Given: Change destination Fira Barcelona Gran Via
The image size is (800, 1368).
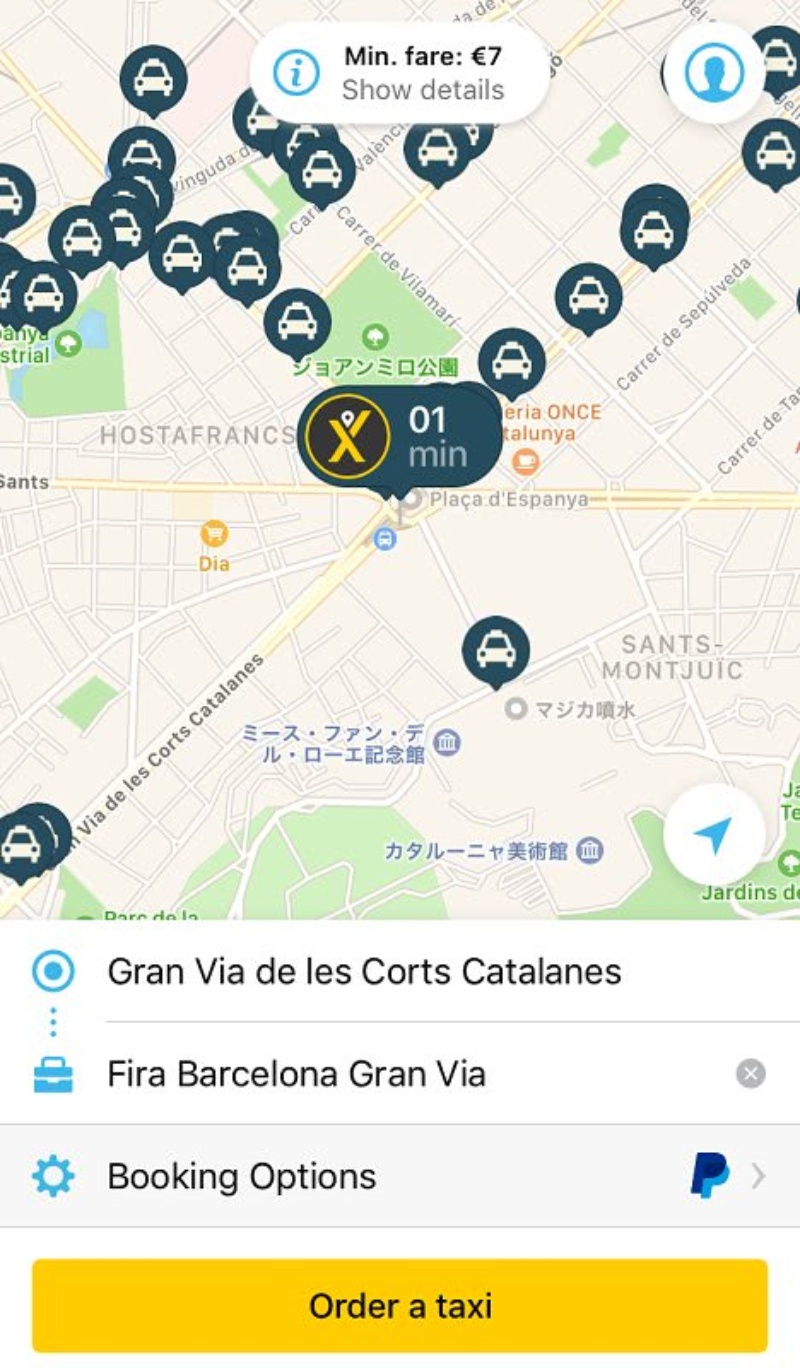Looking at the screenshot, I should pos(297,1074).
